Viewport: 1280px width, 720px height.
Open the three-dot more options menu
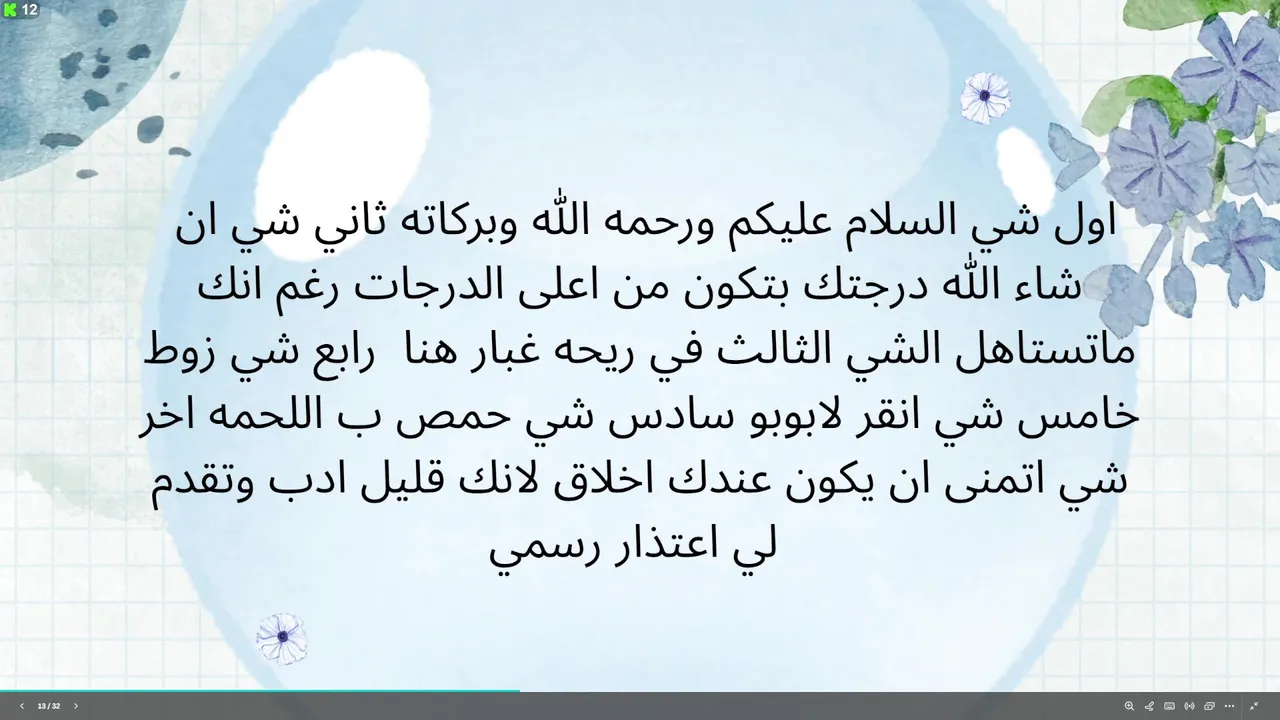[1230, 706]
